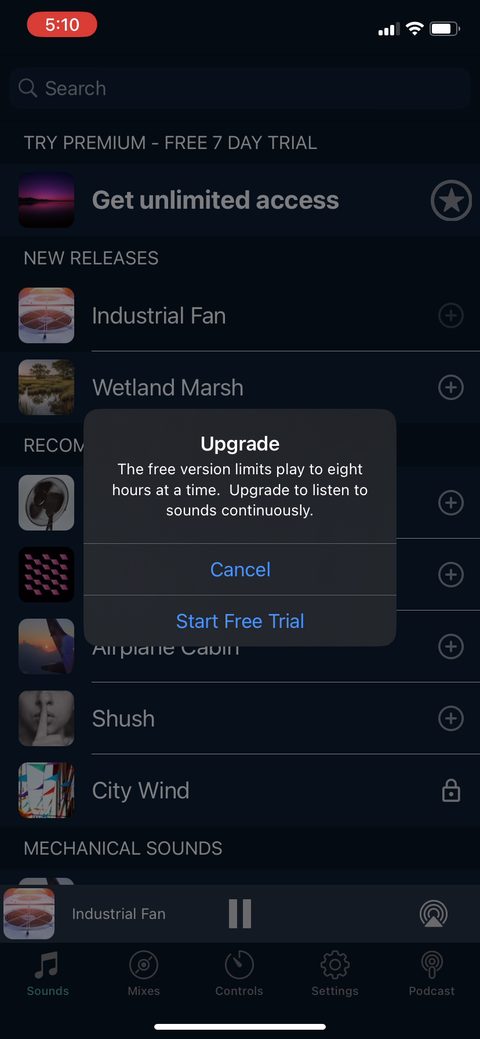This screenshot has height=1039, width=480.
Task: Switch to the Mixes tab
Action: pos(144,973)
